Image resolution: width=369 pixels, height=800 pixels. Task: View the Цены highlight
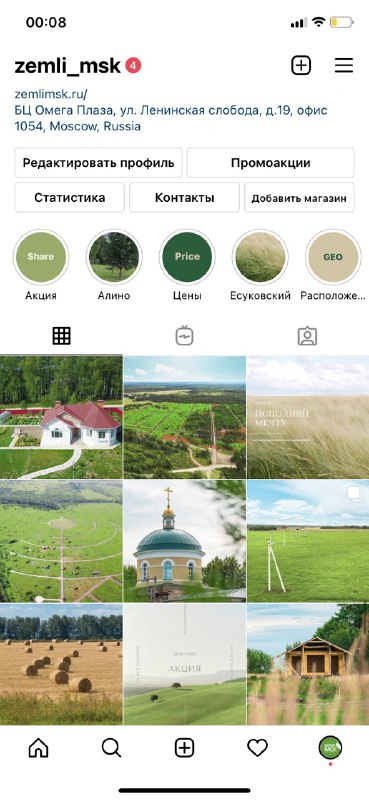pyautogui.click(x=187, y=257)
